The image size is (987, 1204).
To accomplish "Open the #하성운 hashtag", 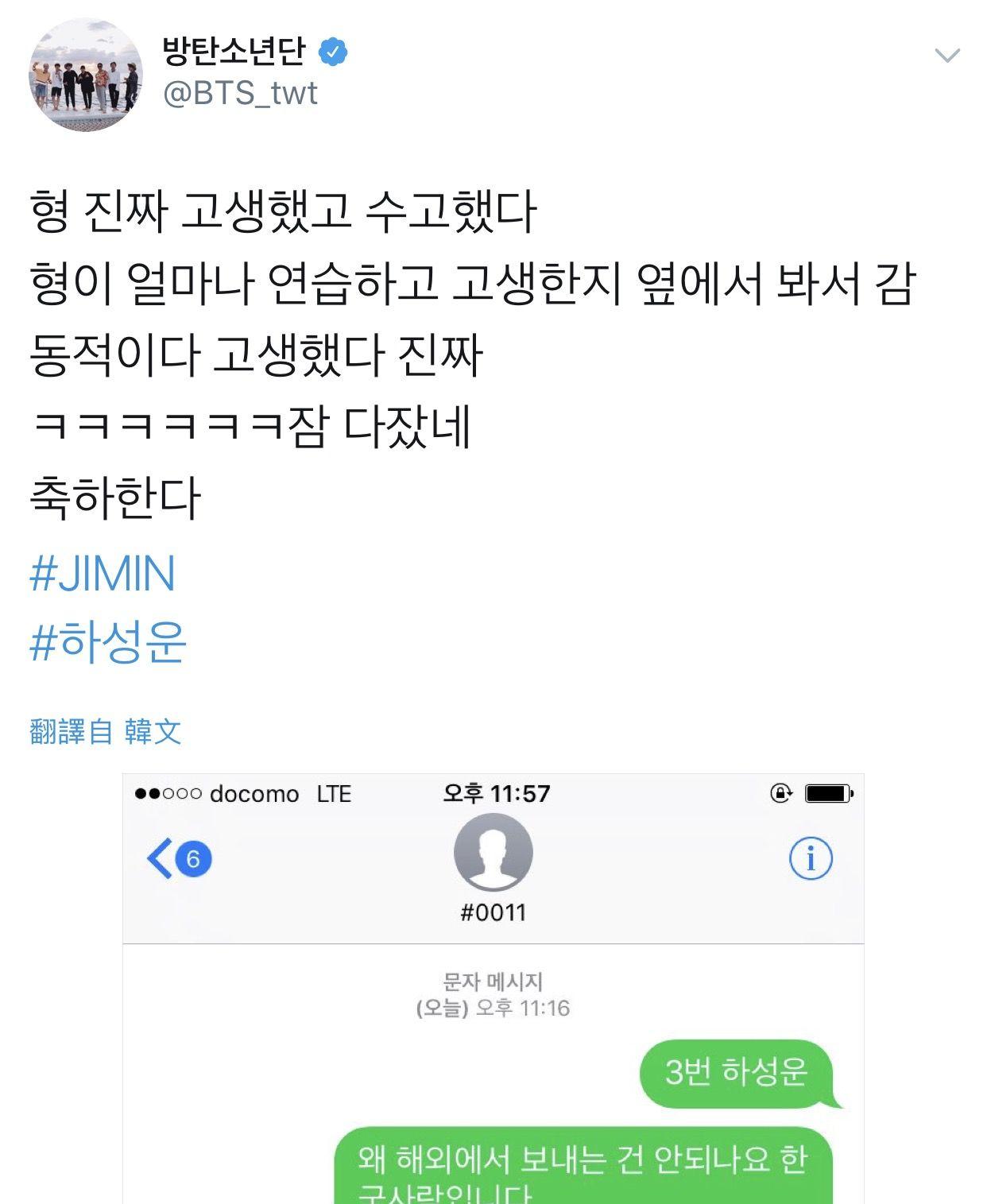I will click(x=108, y=642).
